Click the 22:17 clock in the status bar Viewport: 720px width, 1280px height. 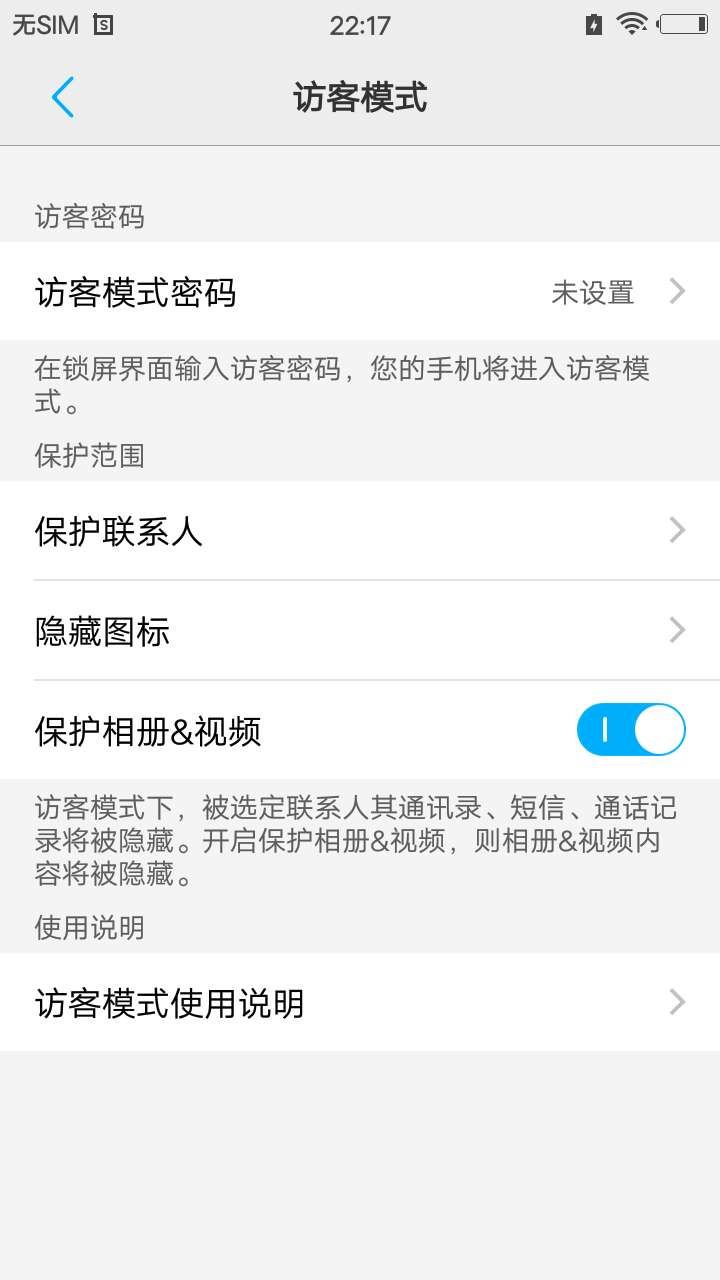point(360,24)
